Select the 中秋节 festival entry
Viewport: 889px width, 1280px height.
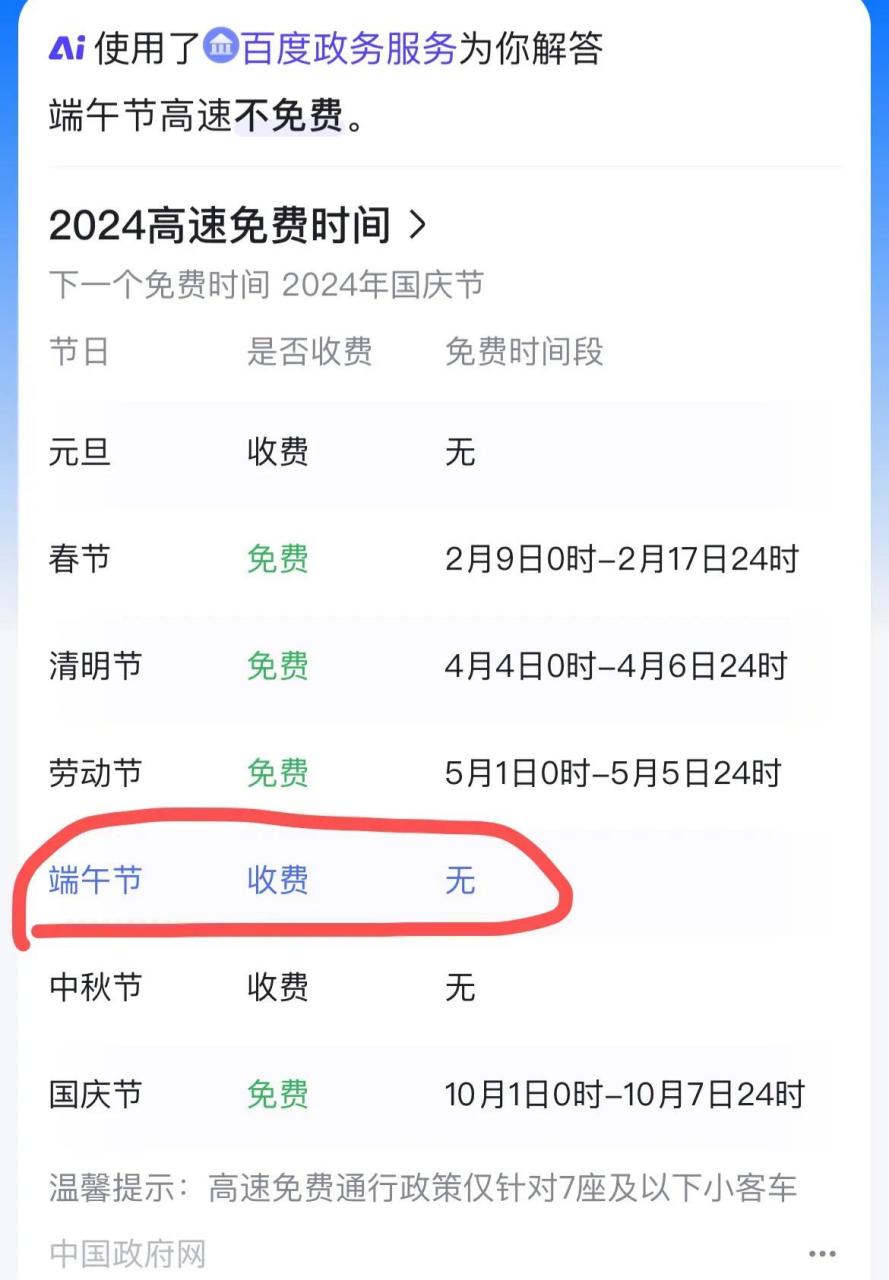point(95,988)
